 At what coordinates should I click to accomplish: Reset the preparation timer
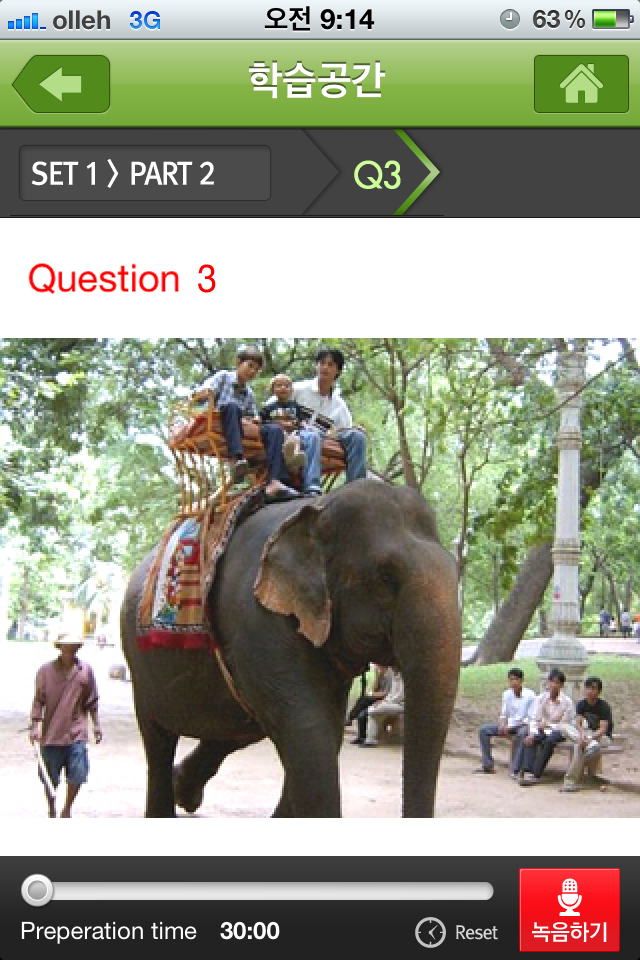(x=458, y=932)
